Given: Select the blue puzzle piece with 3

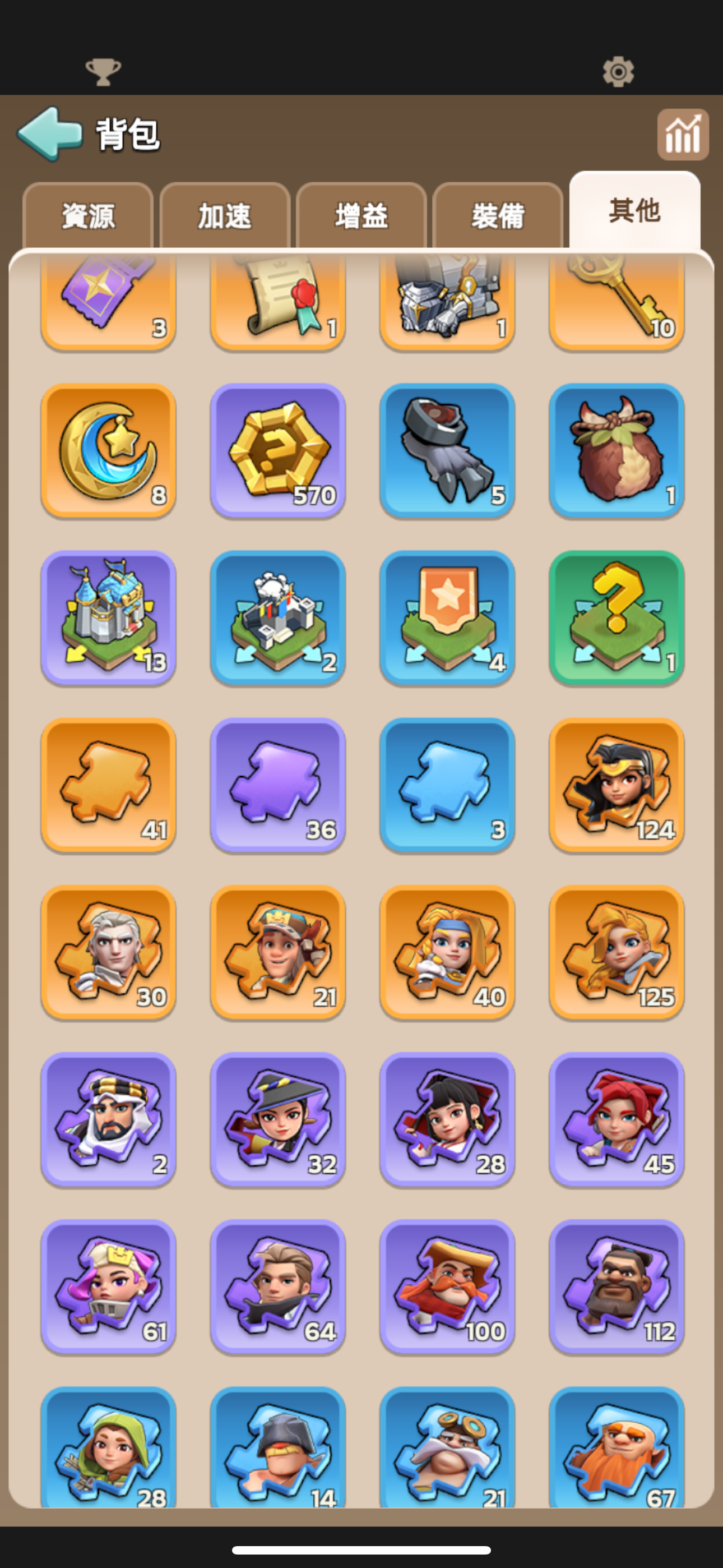Looking at the screenshot, I should (447, 785).
